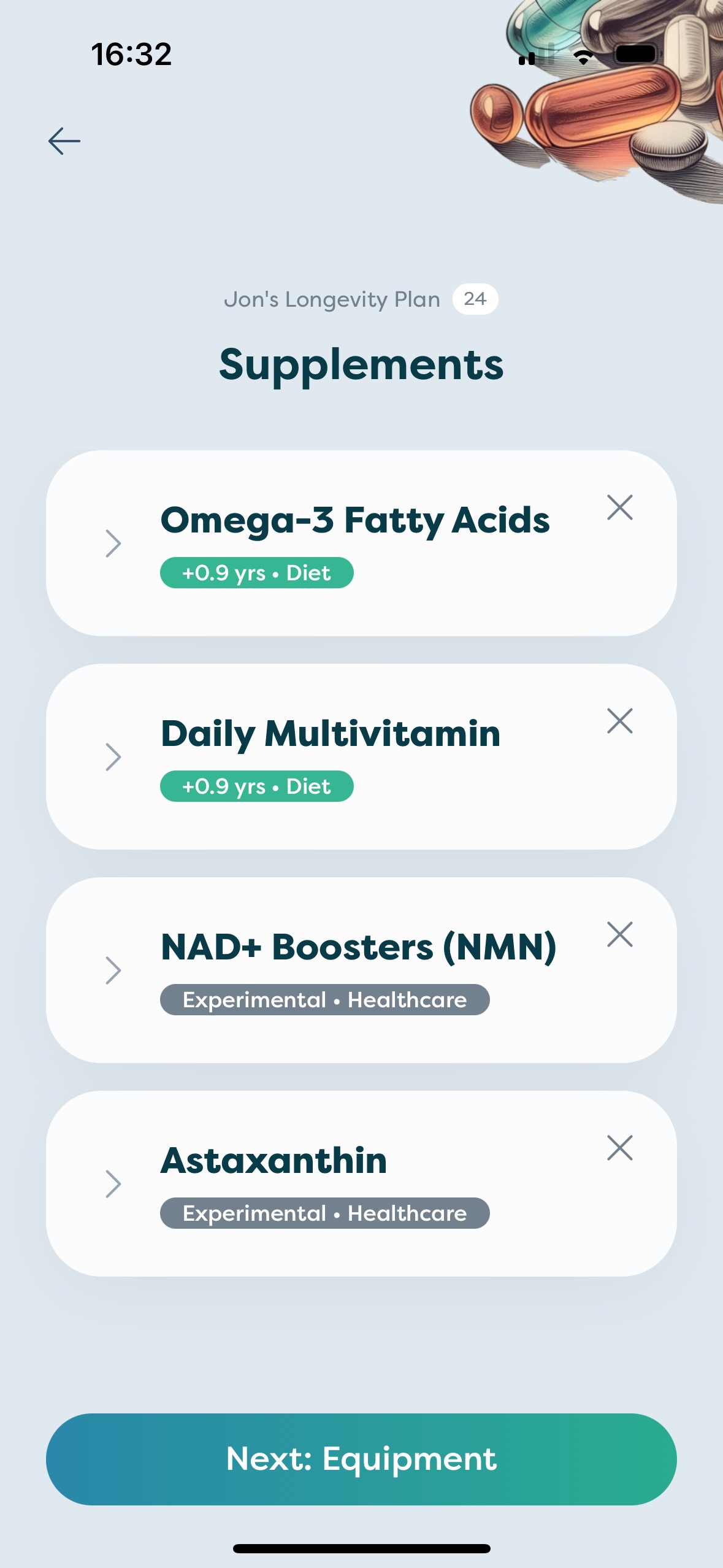
Task: Dismiss NAD+ Boosters (NMN) with its X
Action: click(x=619, y=934)
